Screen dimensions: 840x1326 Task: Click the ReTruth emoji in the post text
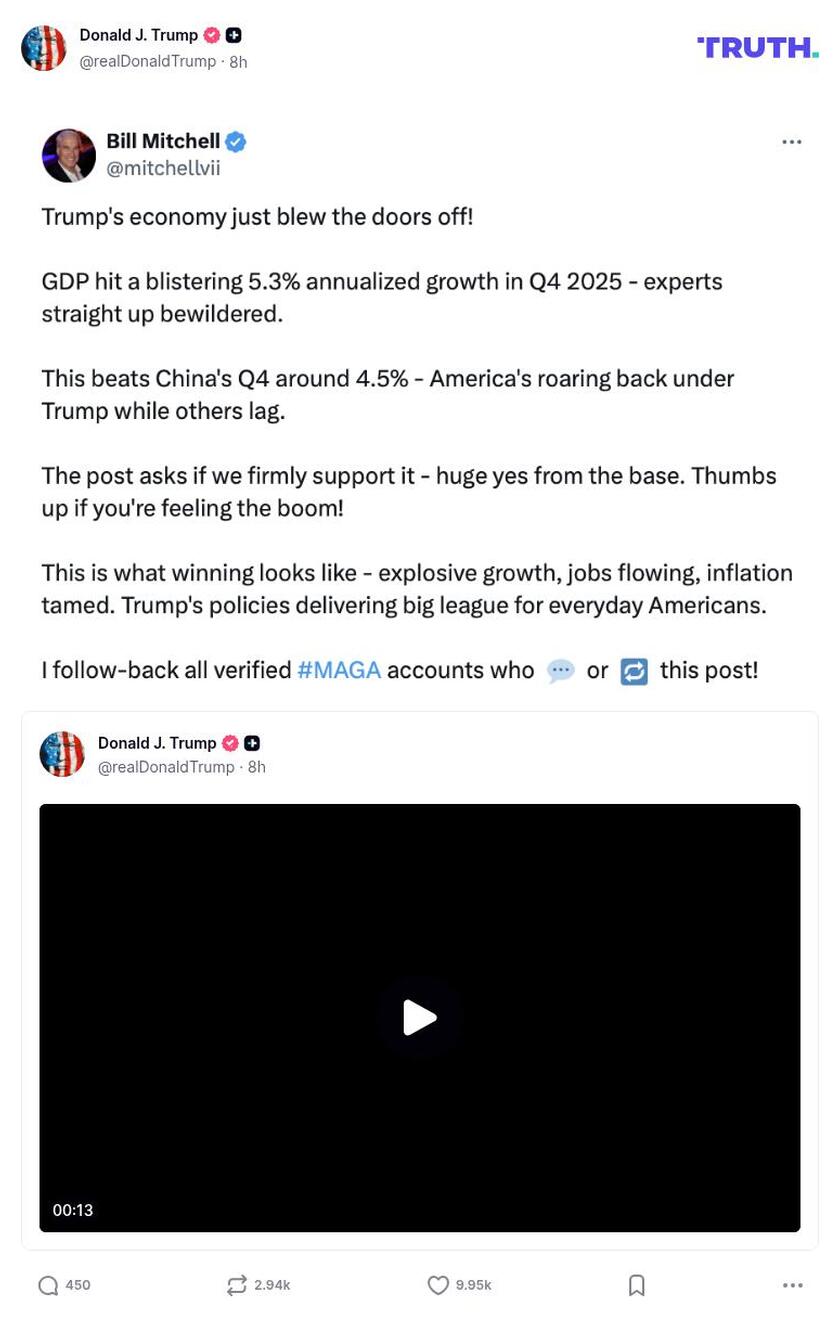pyautogui.click(x=634, y=670)
